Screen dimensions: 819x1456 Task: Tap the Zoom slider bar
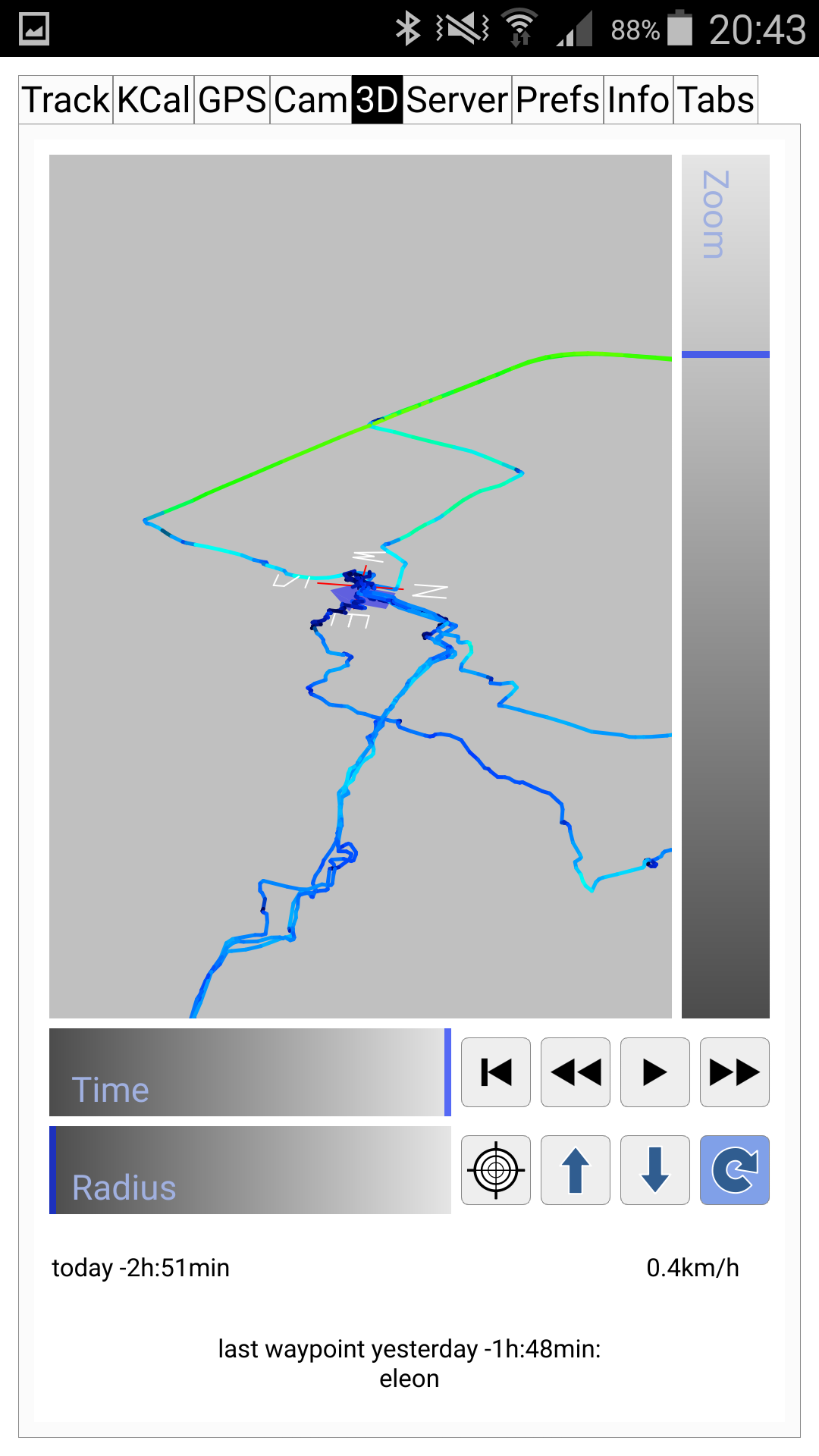[x=726, y=586]
